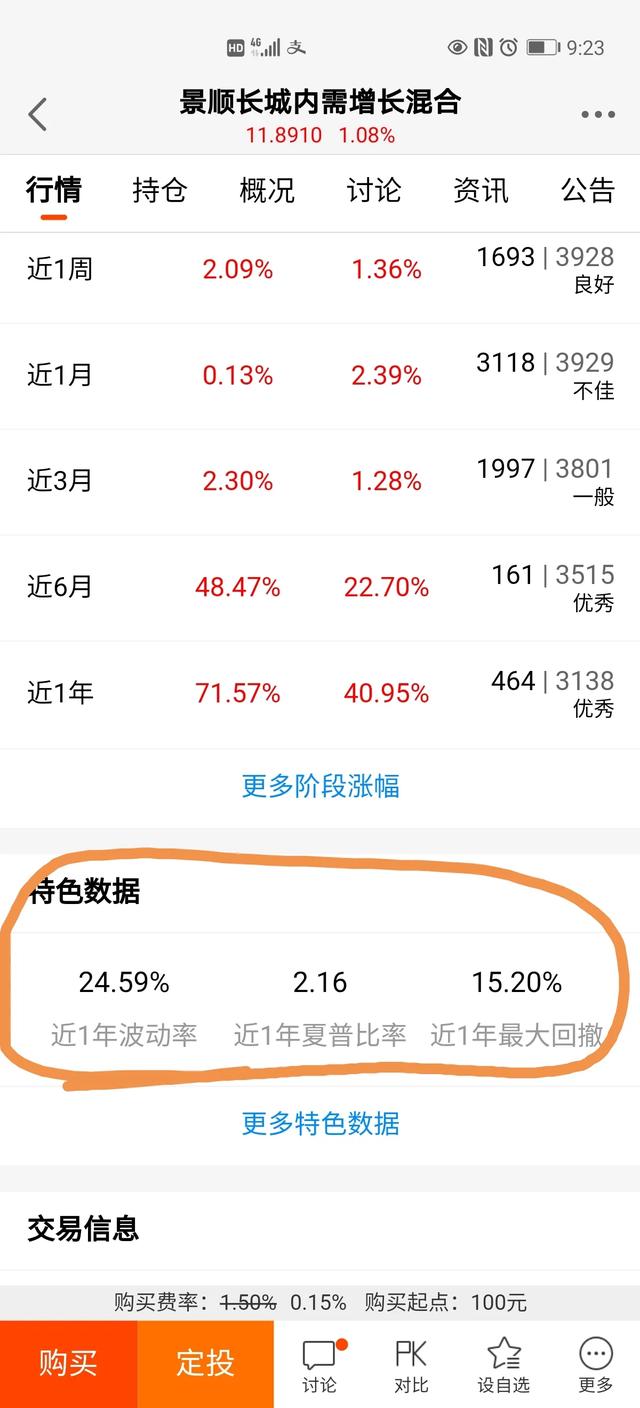The height and width of the screenshot is (1408, 640).
Task: View 更多阶段涨幅 link
Action: [x=320, y=786]
